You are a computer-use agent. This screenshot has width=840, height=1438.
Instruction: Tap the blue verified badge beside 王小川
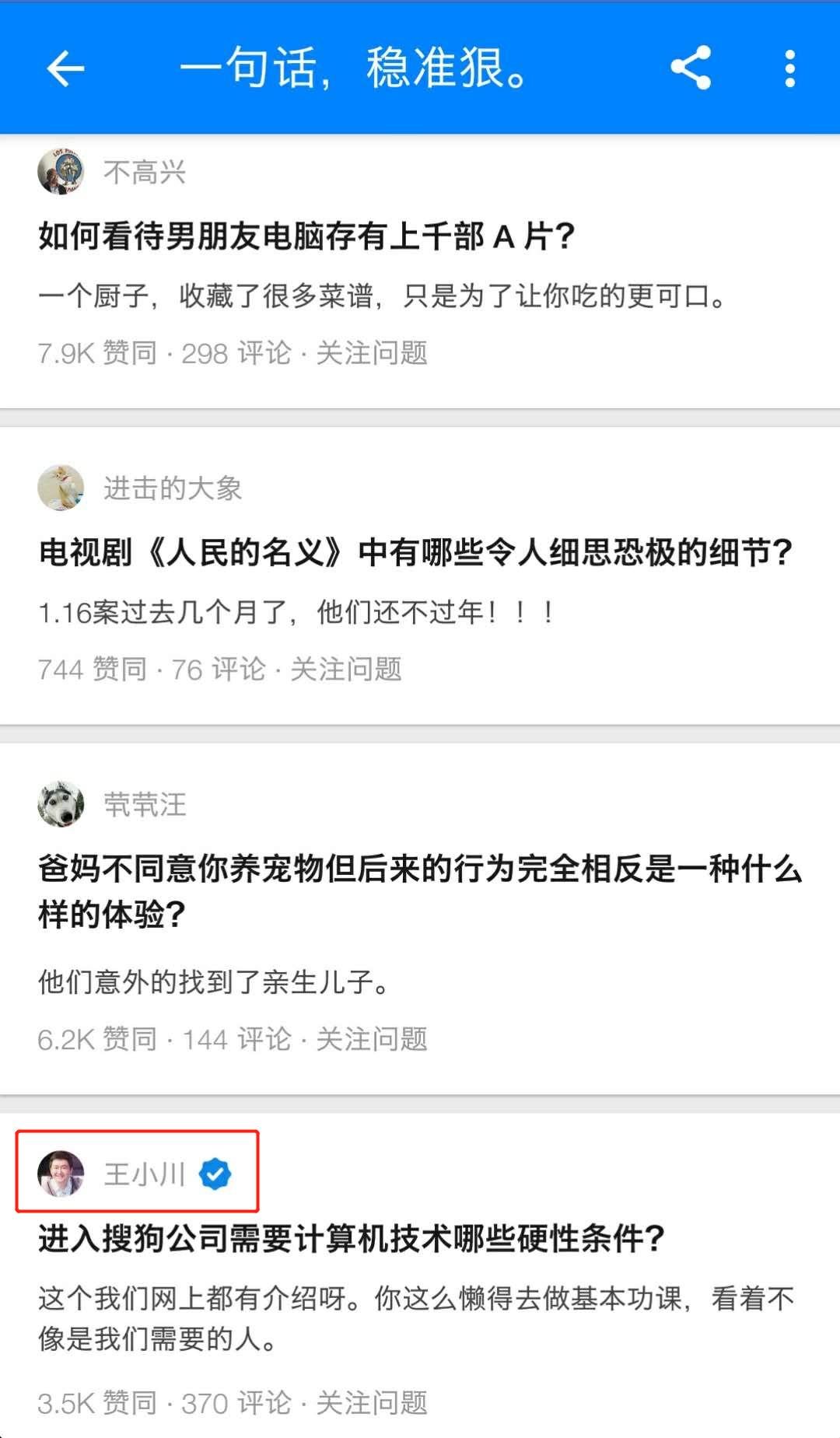tap(215, 1176)
